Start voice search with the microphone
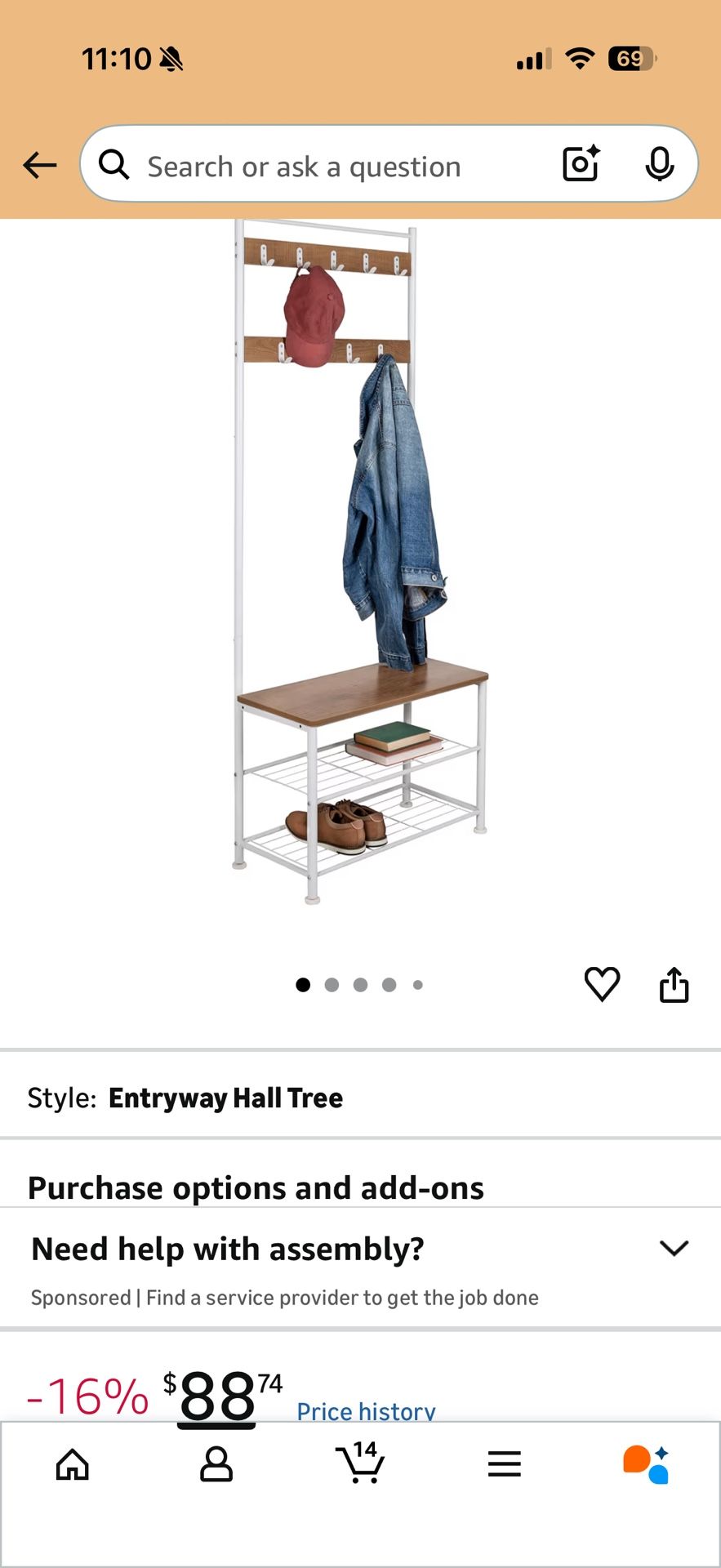 click(x=659, y=164)
